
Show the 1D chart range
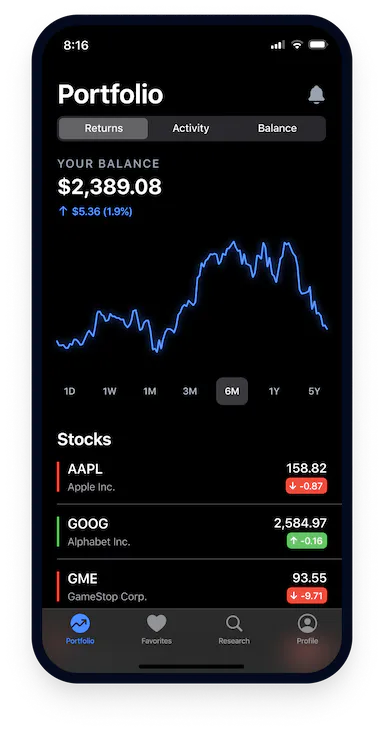click(70, 391)
